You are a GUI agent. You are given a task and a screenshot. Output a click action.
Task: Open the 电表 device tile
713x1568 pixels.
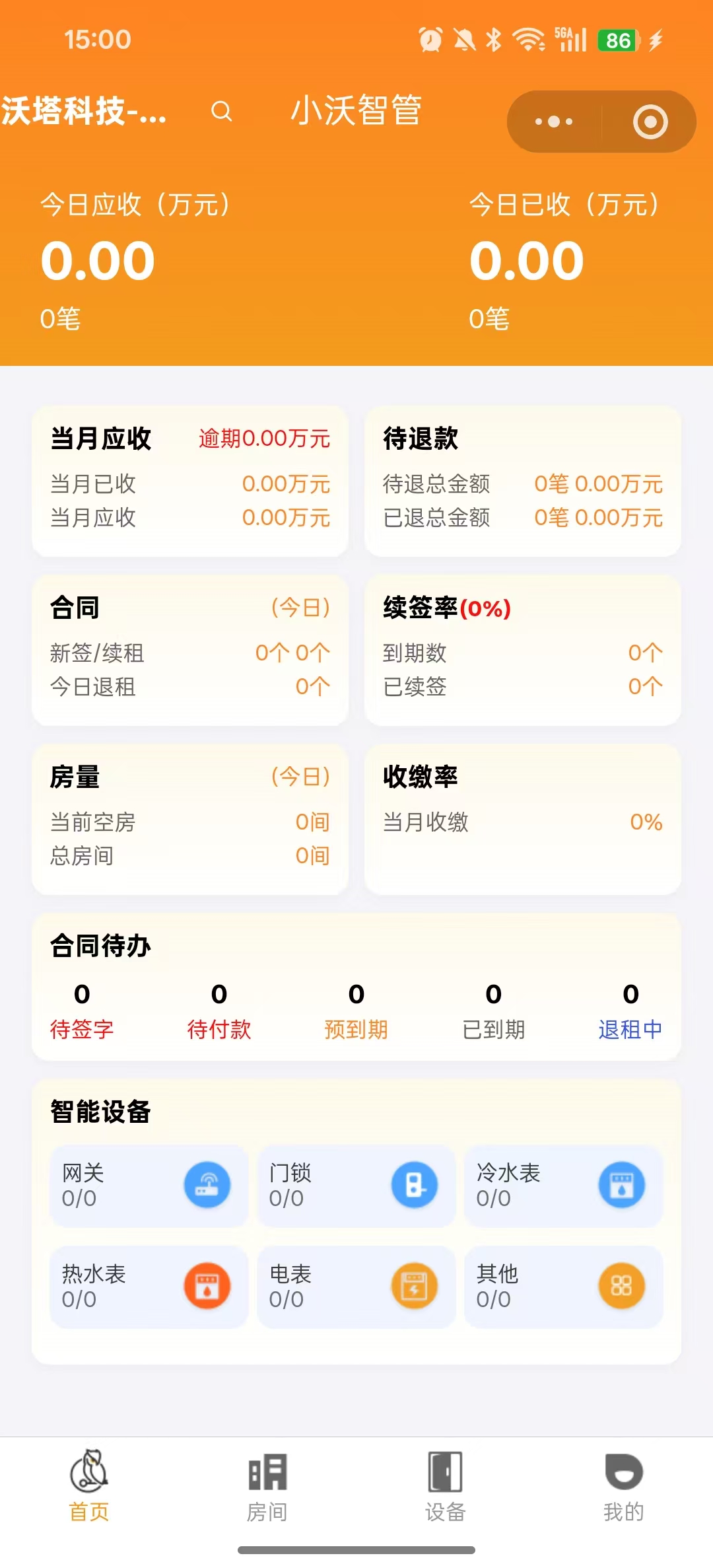click(x=356, y=1287)
